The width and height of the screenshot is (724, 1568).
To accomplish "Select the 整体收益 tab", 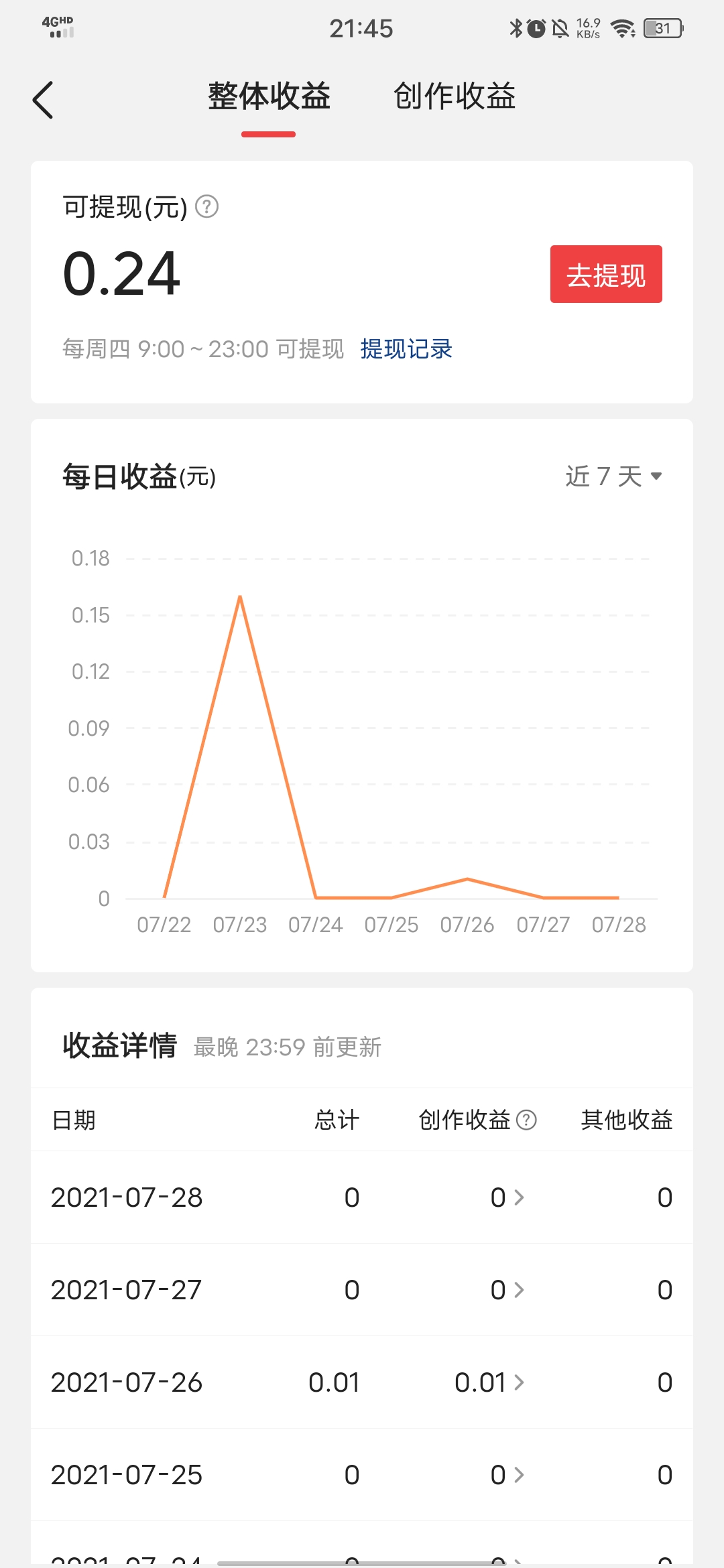I will click(269, 96).
